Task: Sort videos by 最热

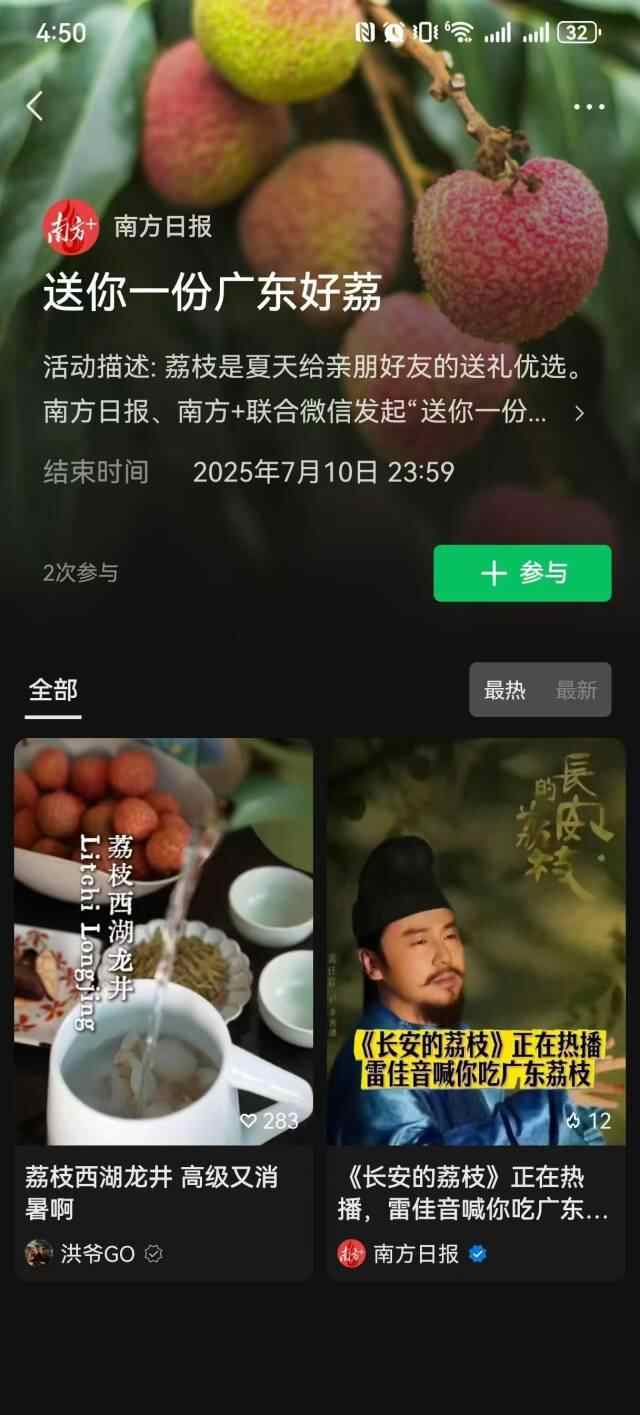Action: pyautogui.click(x=505, y=690)
